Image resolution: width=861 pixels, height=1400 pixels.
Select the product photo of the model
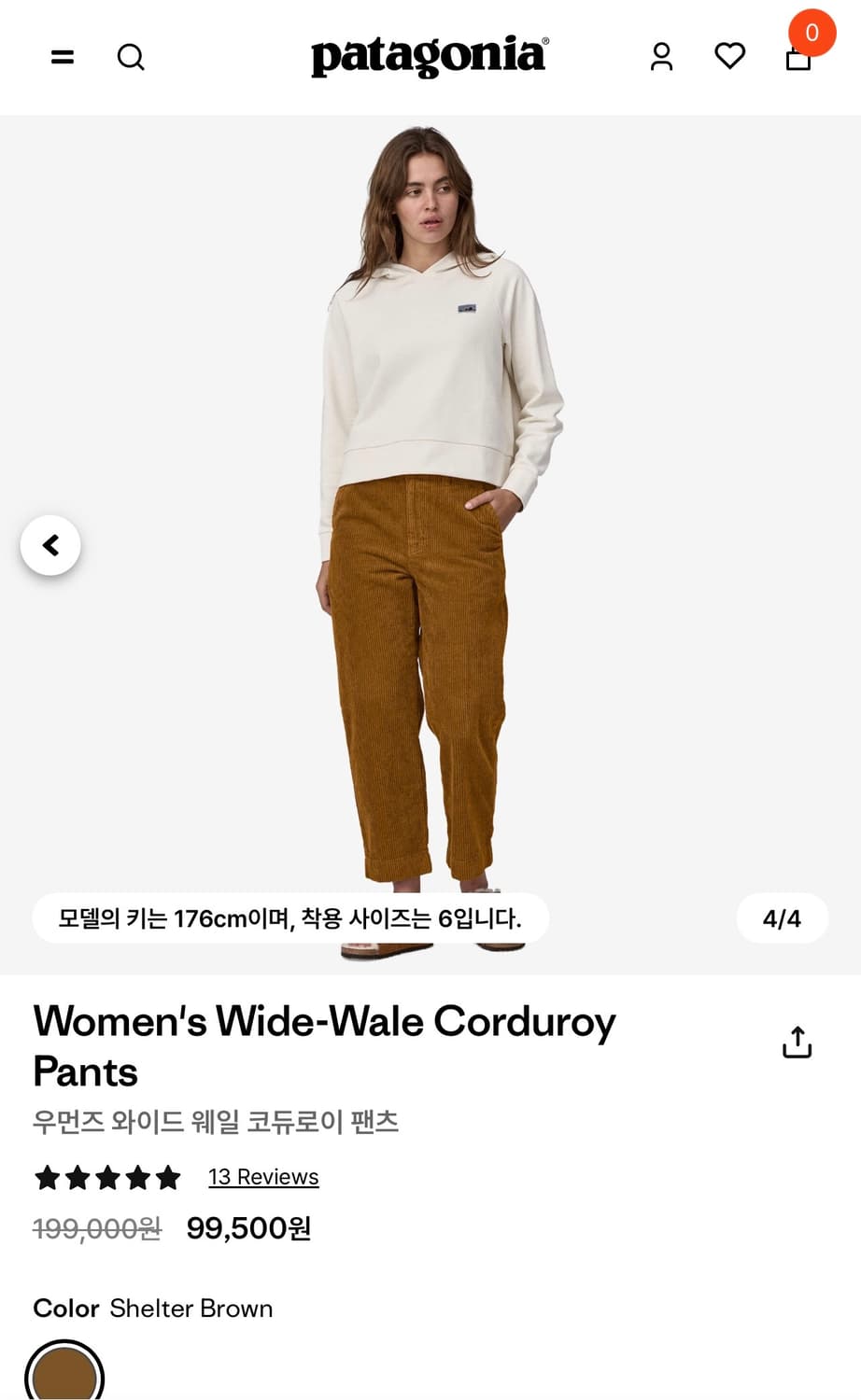tap(430, 523)
